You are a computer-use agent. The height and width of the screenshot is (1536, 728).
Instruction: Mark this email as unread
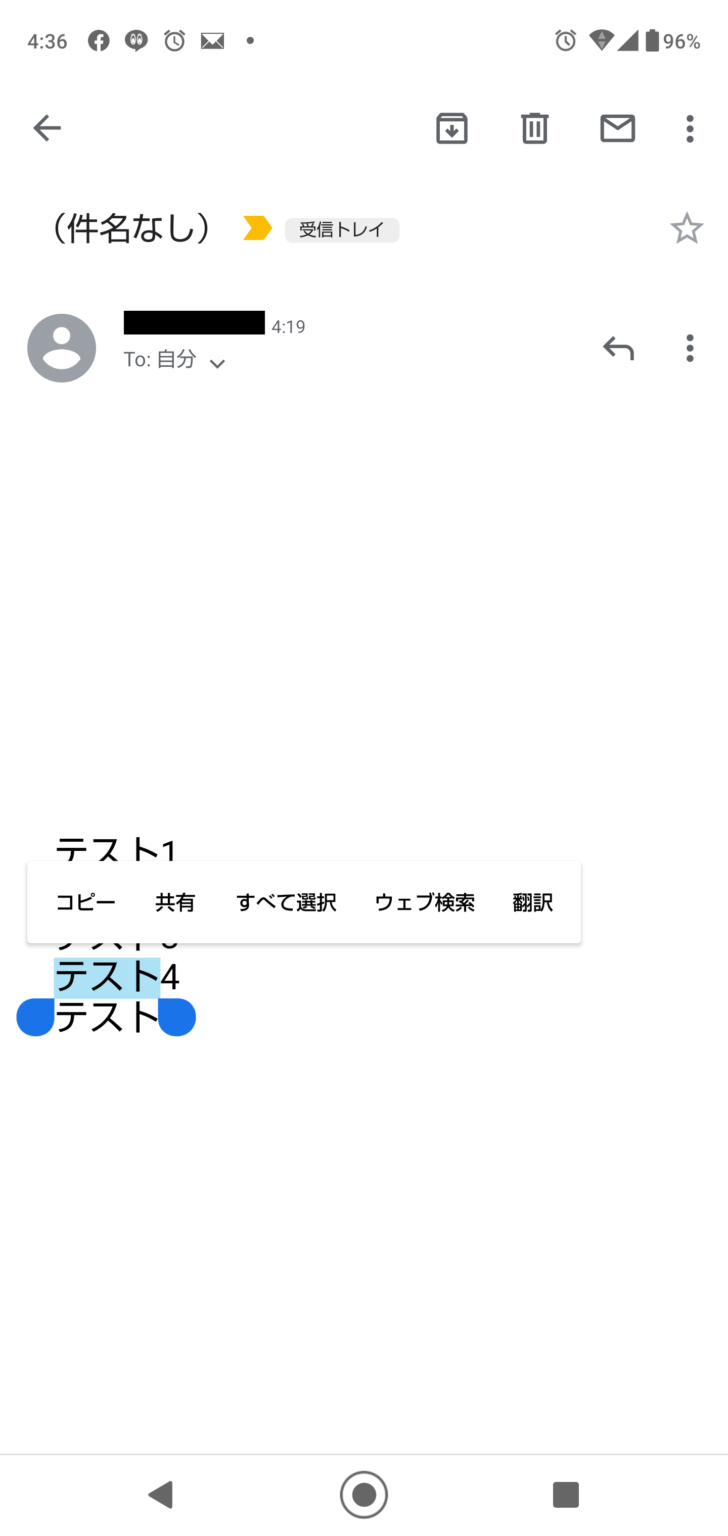pyautogui.click(x=617, y=128)
